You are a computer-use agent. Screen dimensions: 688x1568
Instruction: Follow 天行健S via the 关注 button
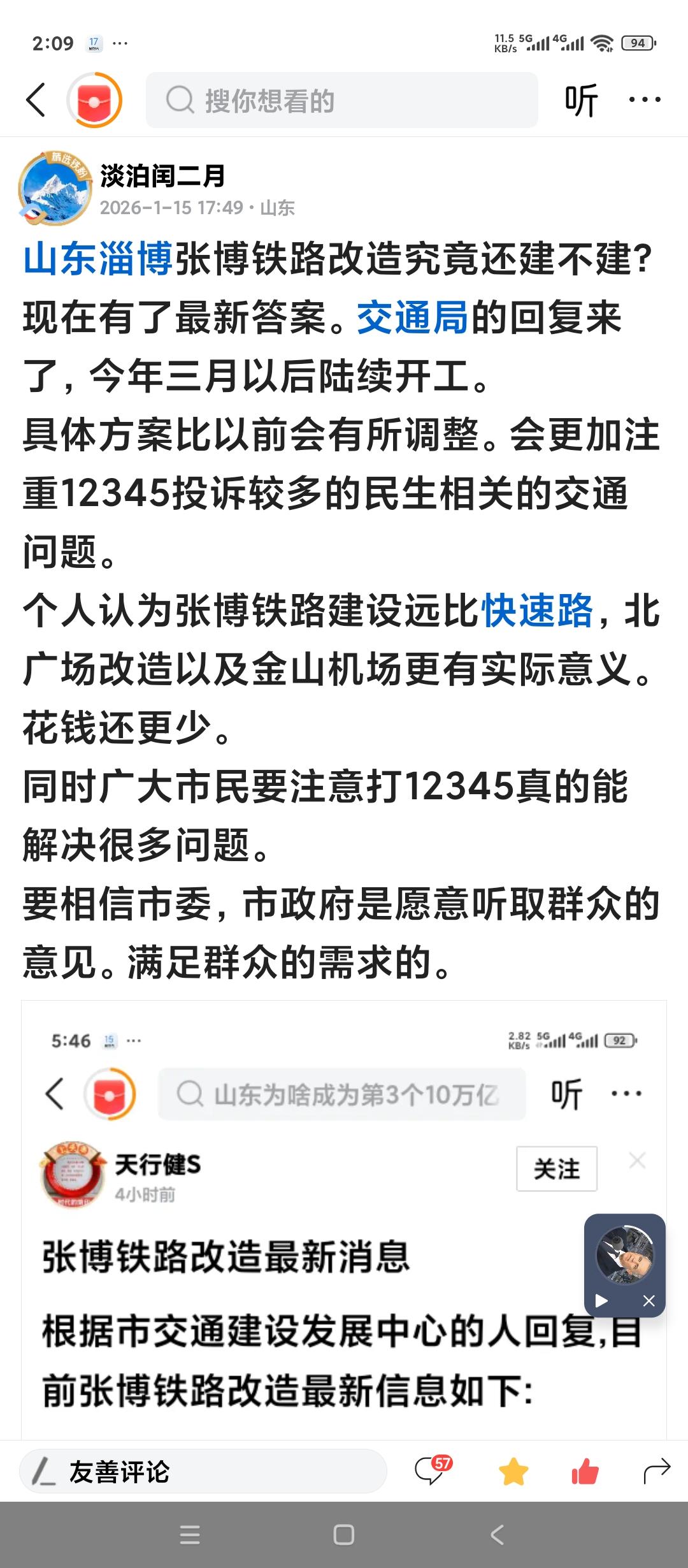(556, 1168)
